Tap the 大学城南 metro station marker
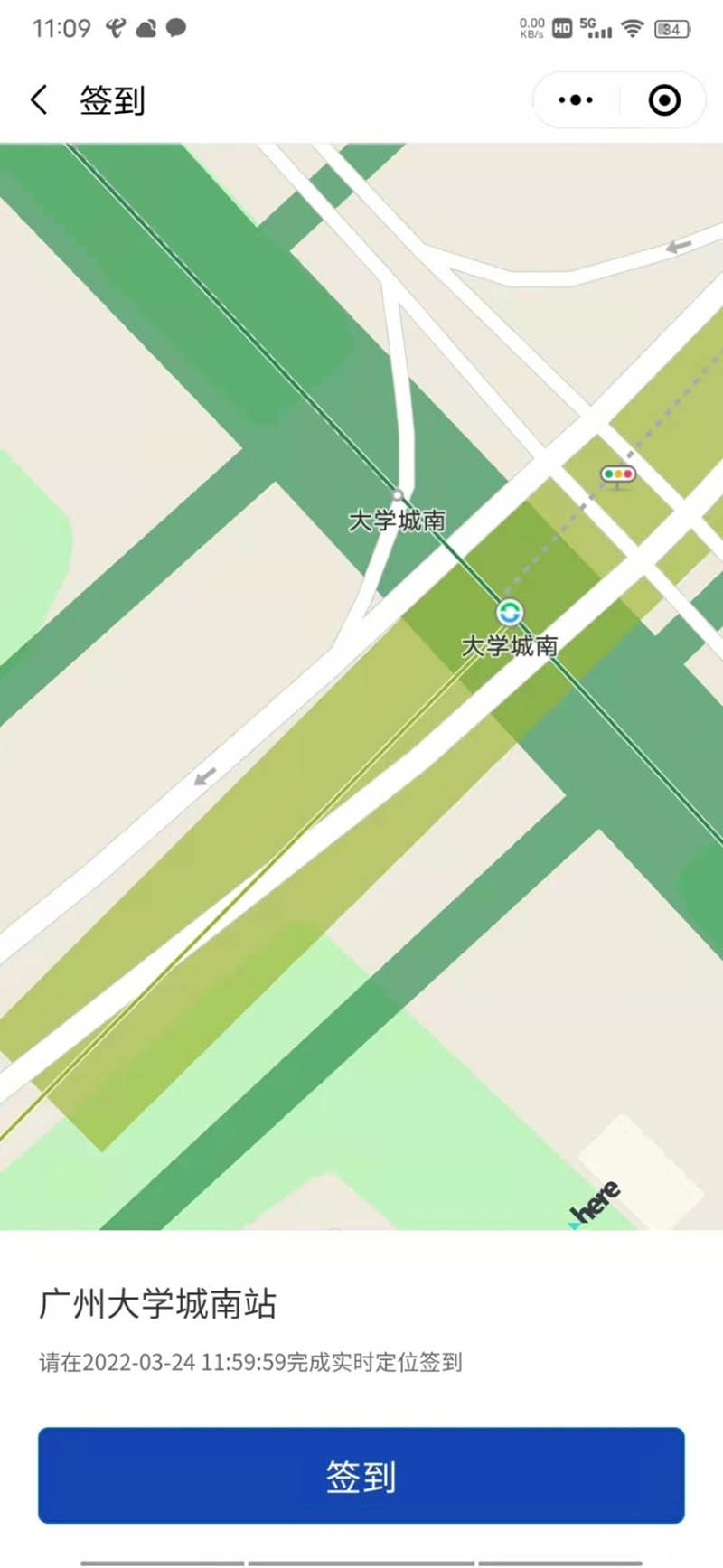Screen dimensions: 723x1568 point(510,613)
